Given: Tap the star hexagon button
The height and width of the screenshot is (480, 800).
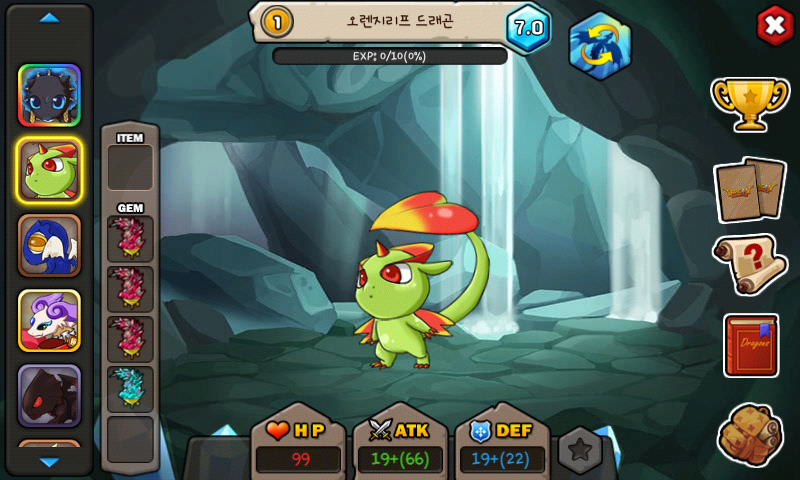Looking at the screenshot, I should 579,450.
